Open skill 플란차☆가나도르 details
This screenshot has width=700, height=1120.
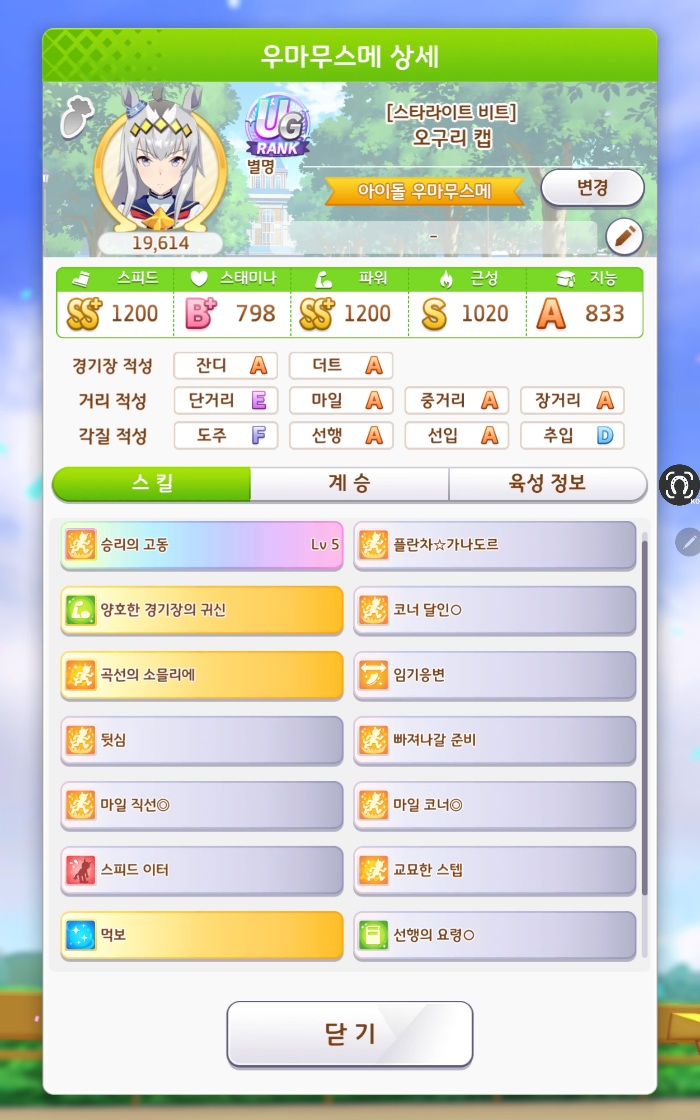coord(494,545)
